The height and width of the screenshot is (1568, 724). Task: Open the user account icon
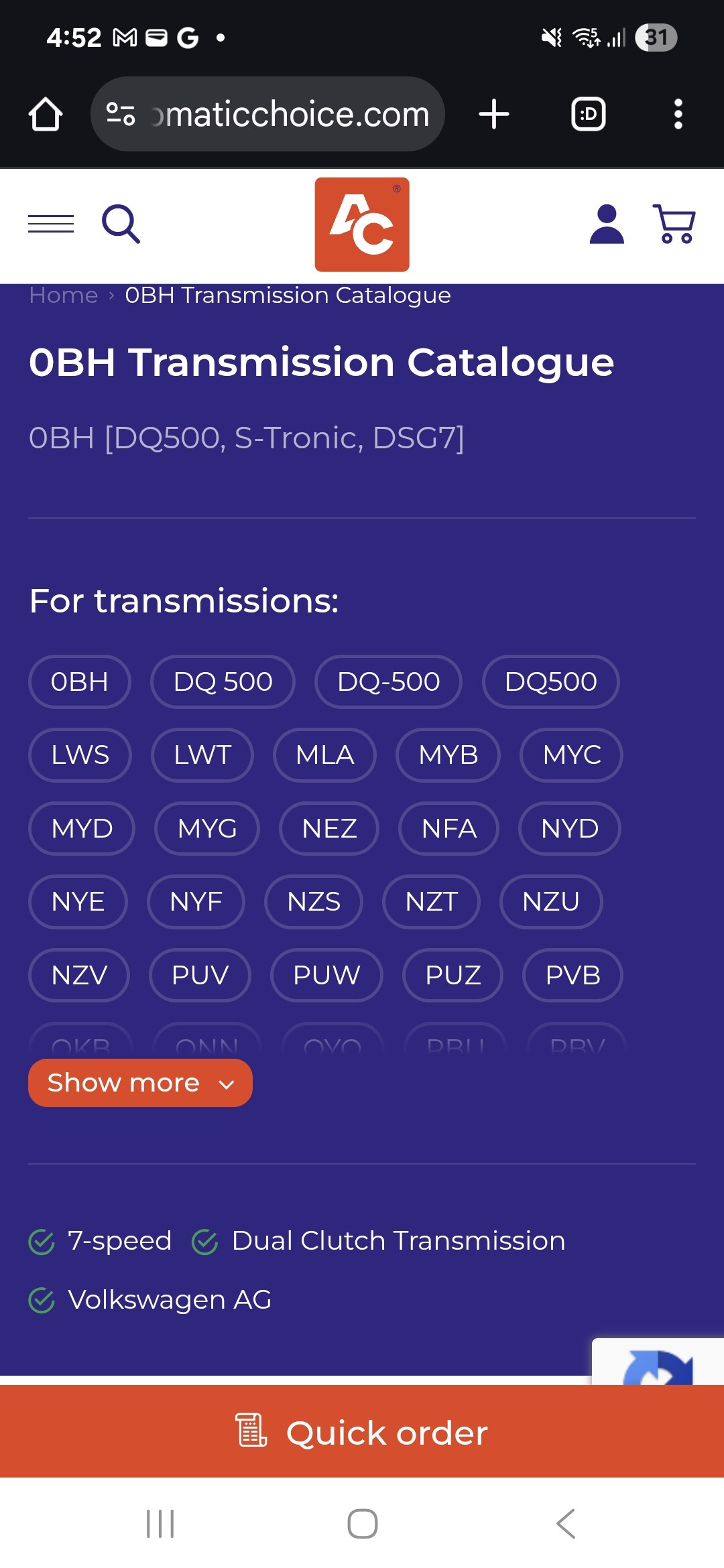[607, 223]
